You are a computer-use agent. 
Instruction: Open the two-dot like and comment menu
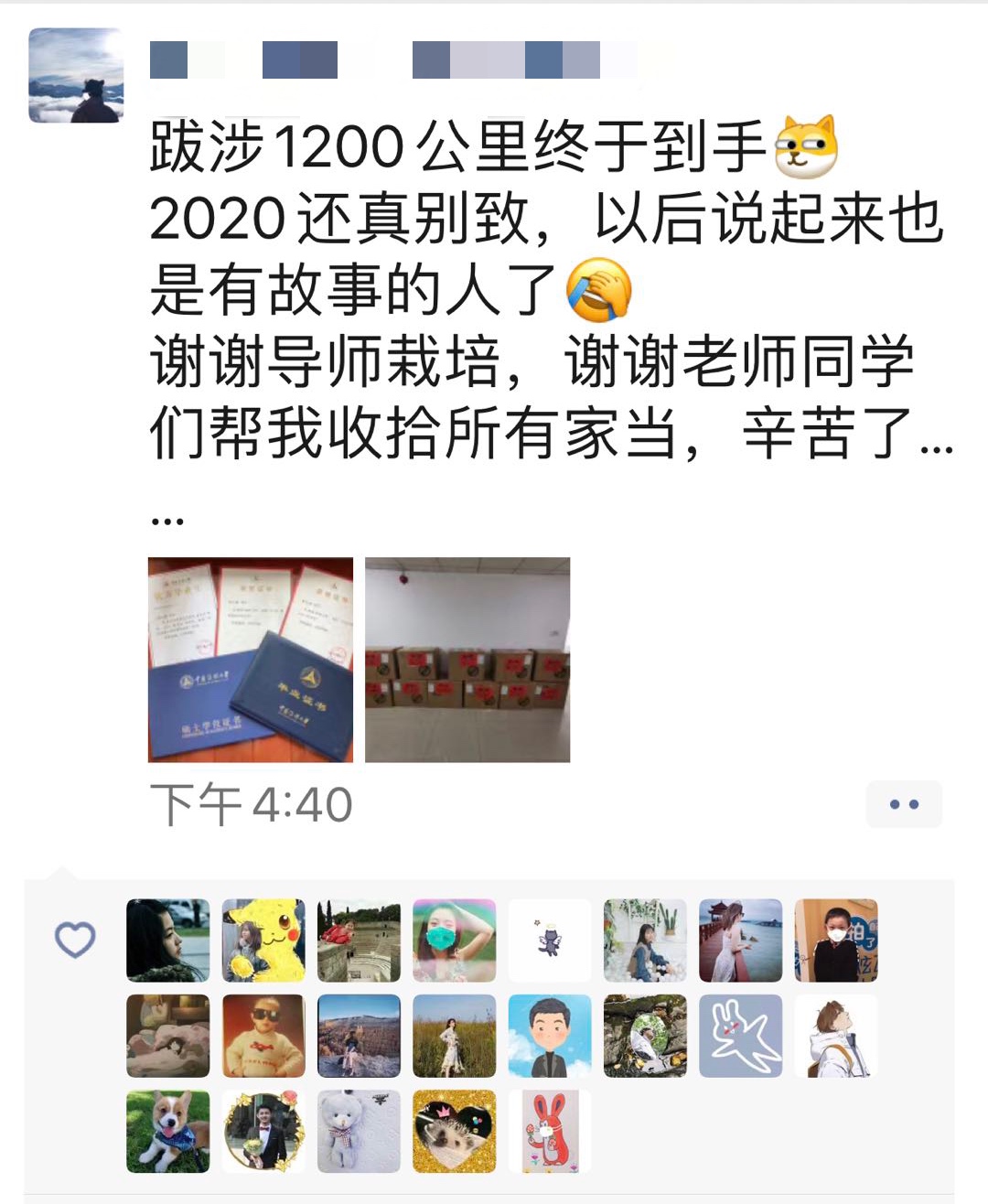pyautogui.click(x=904, y=804)
